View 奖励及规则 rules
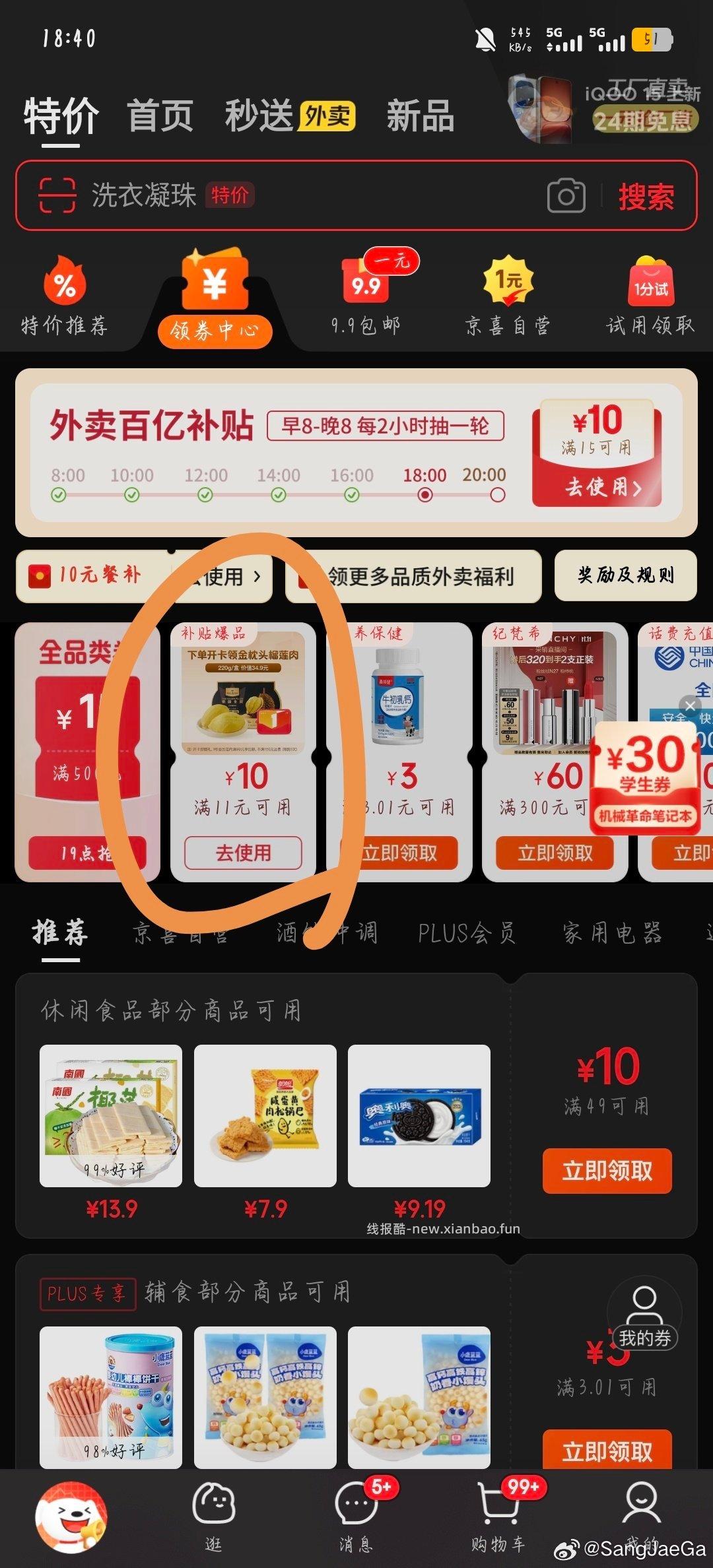713x1568 pixels. click(x=626, y=575)
